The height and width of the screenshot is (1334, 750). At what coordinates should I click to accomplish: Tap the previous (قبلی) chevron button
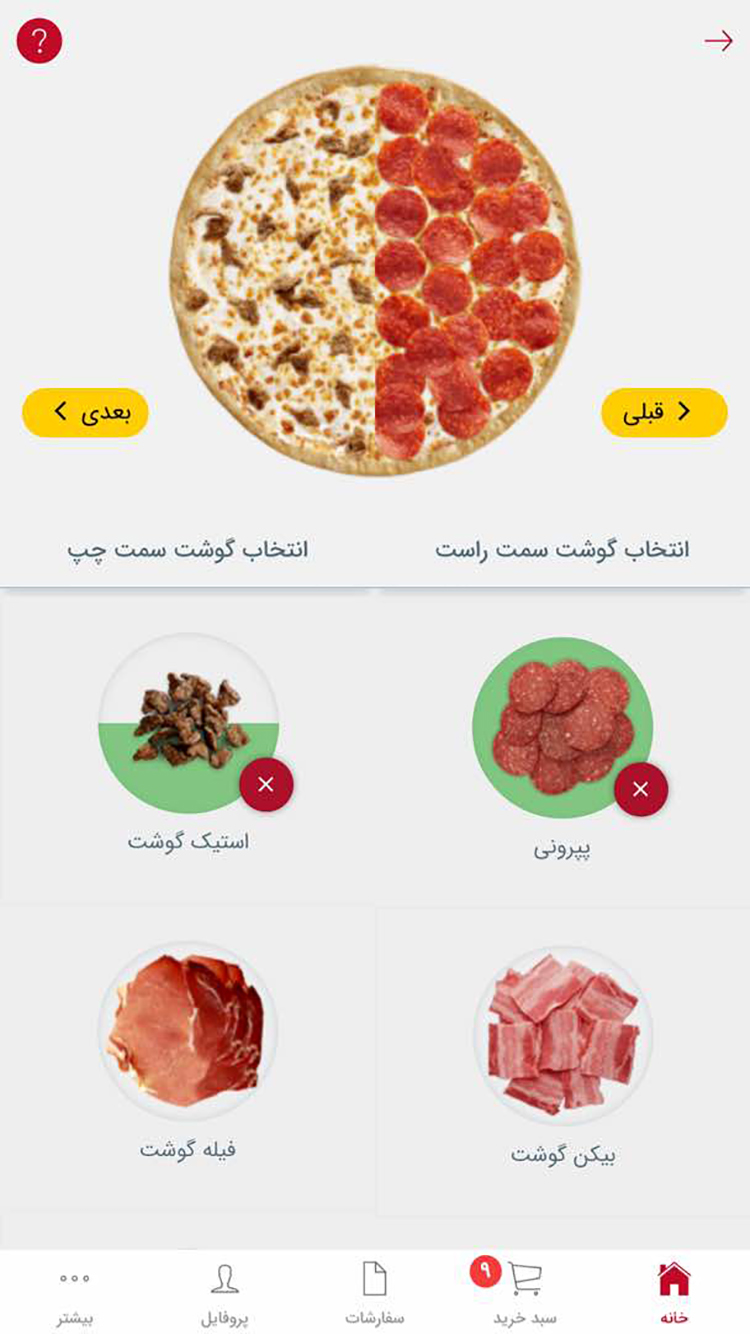click(x=661, y=412)
